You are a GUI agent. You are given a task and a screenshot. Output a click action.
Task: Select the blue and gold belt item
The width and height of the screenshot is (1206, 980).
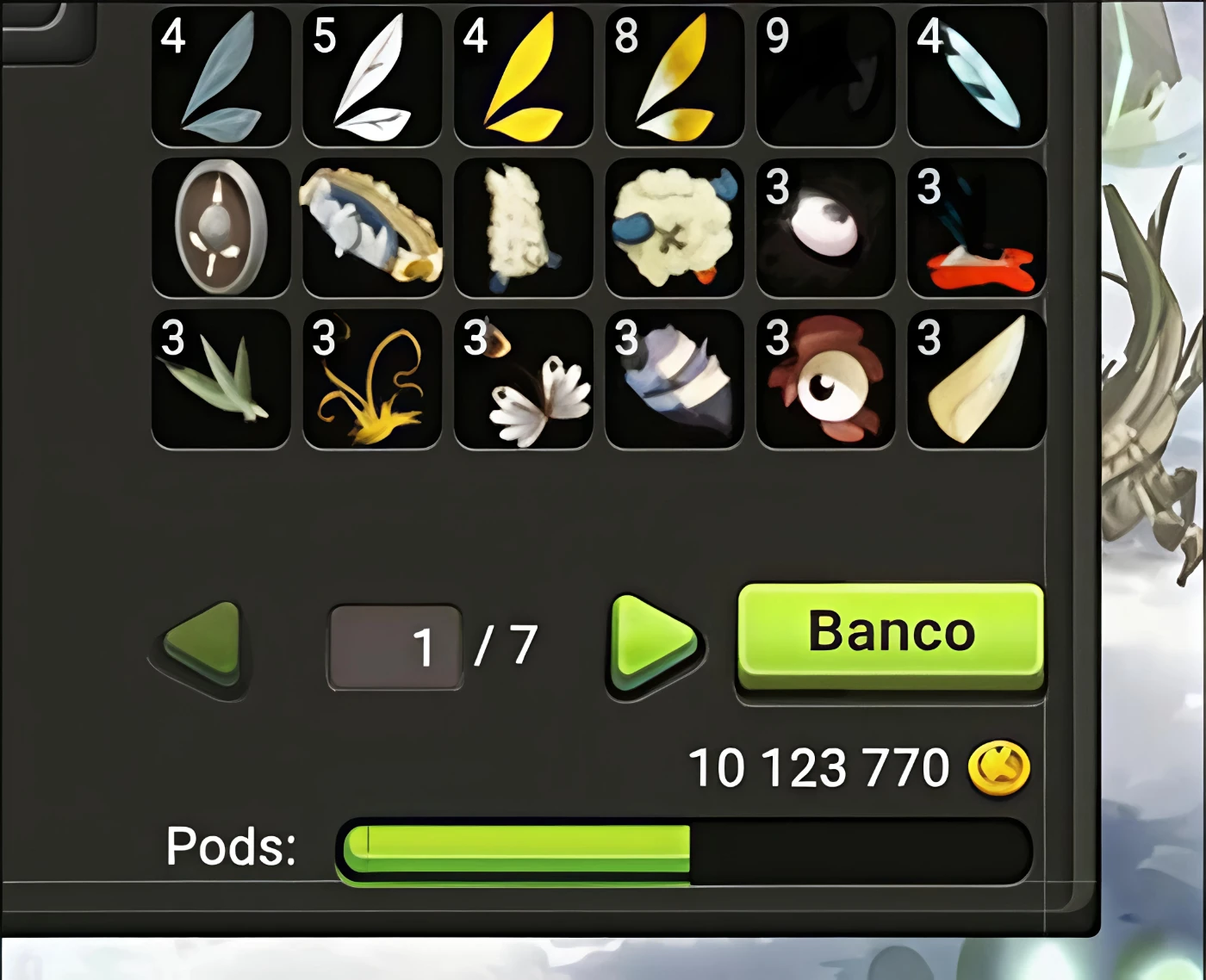[x=372, y=227]
